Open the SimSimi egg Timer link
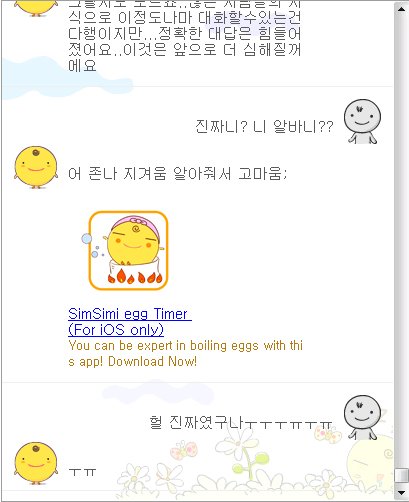Image resolution: width=409 pixels, height=502 pixels. point(130,322)
